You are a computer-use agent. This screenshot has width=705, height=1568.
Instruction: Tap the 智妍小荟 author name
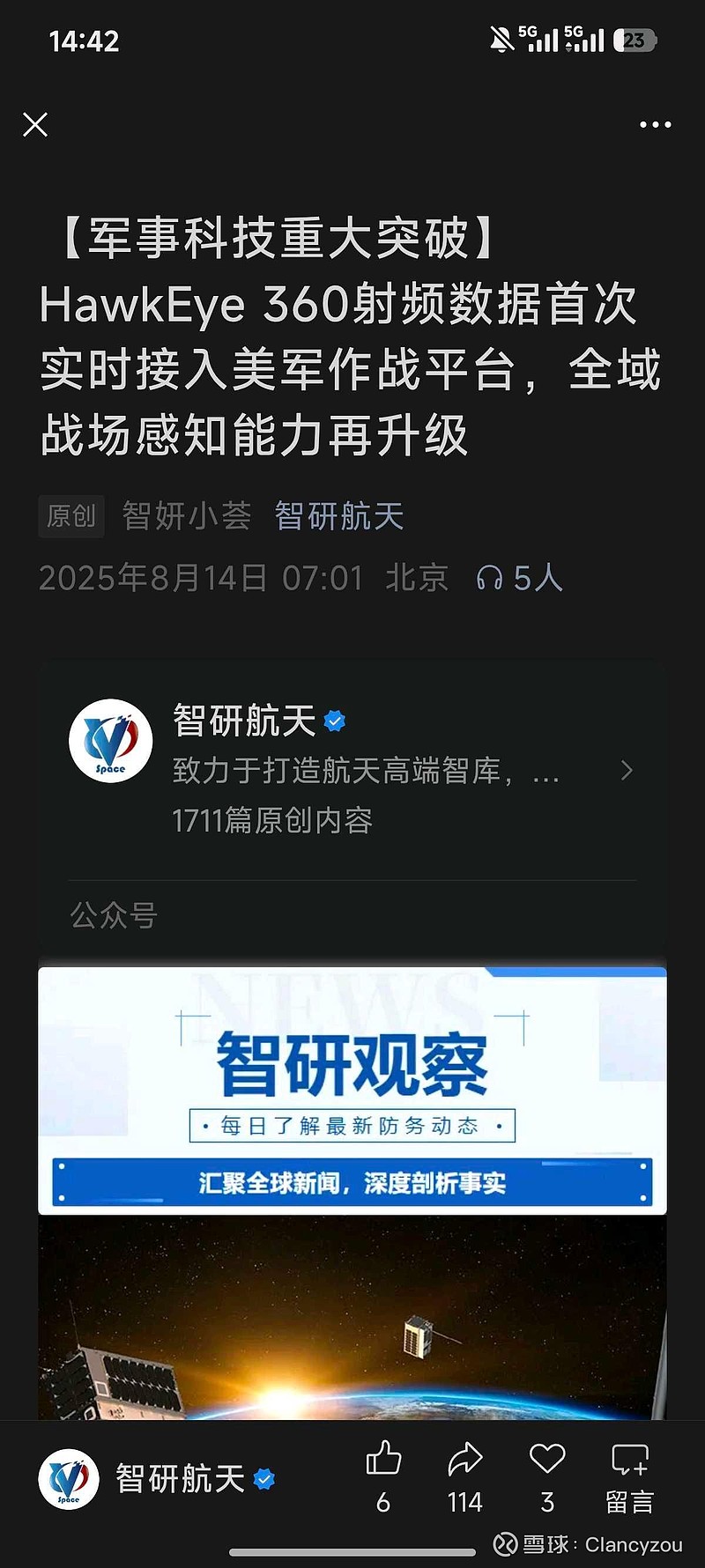pyautogui.click(x=185, y=517)
